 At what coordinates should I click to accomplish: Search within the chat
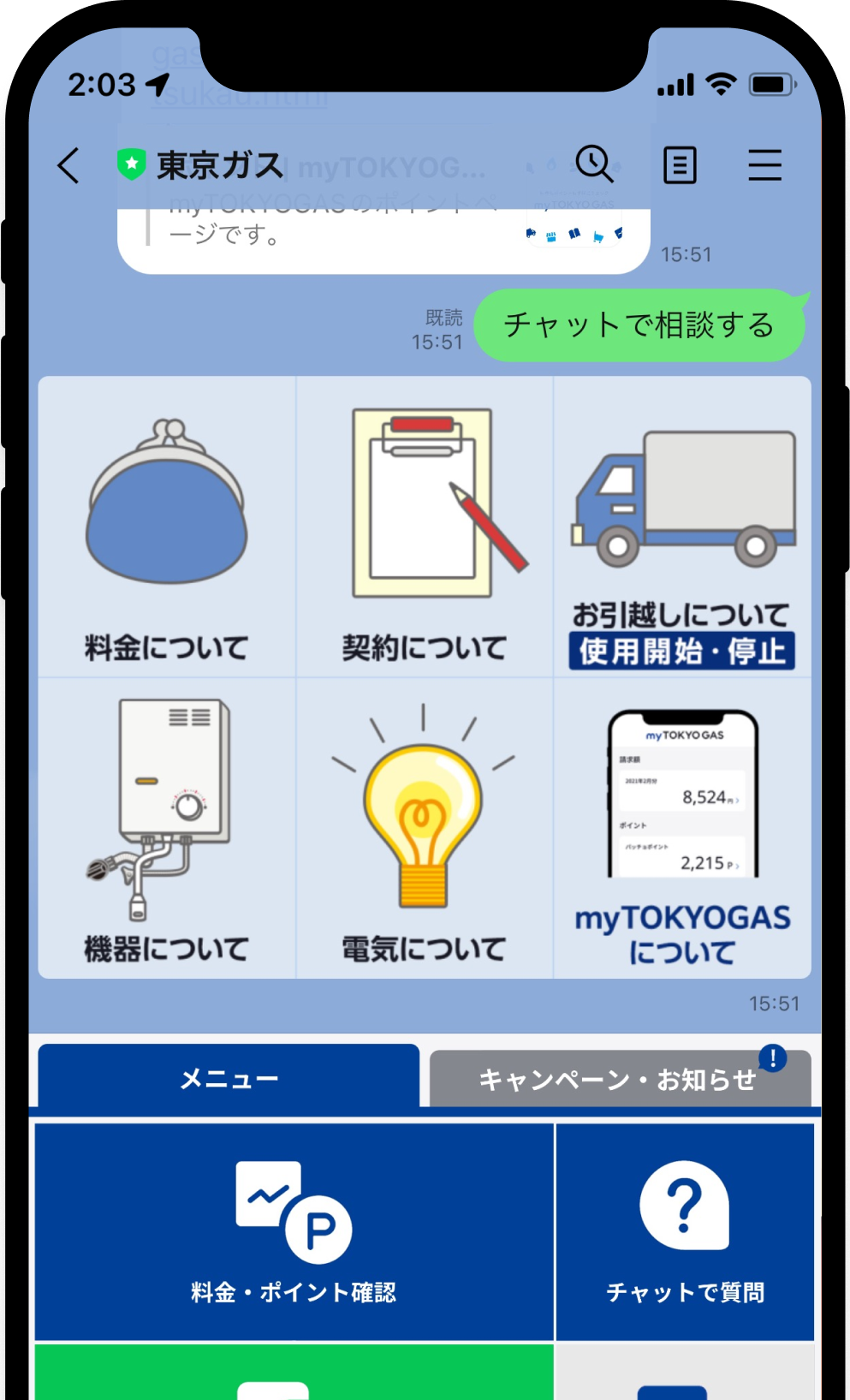pyautogui.click(x=594, y=164)
